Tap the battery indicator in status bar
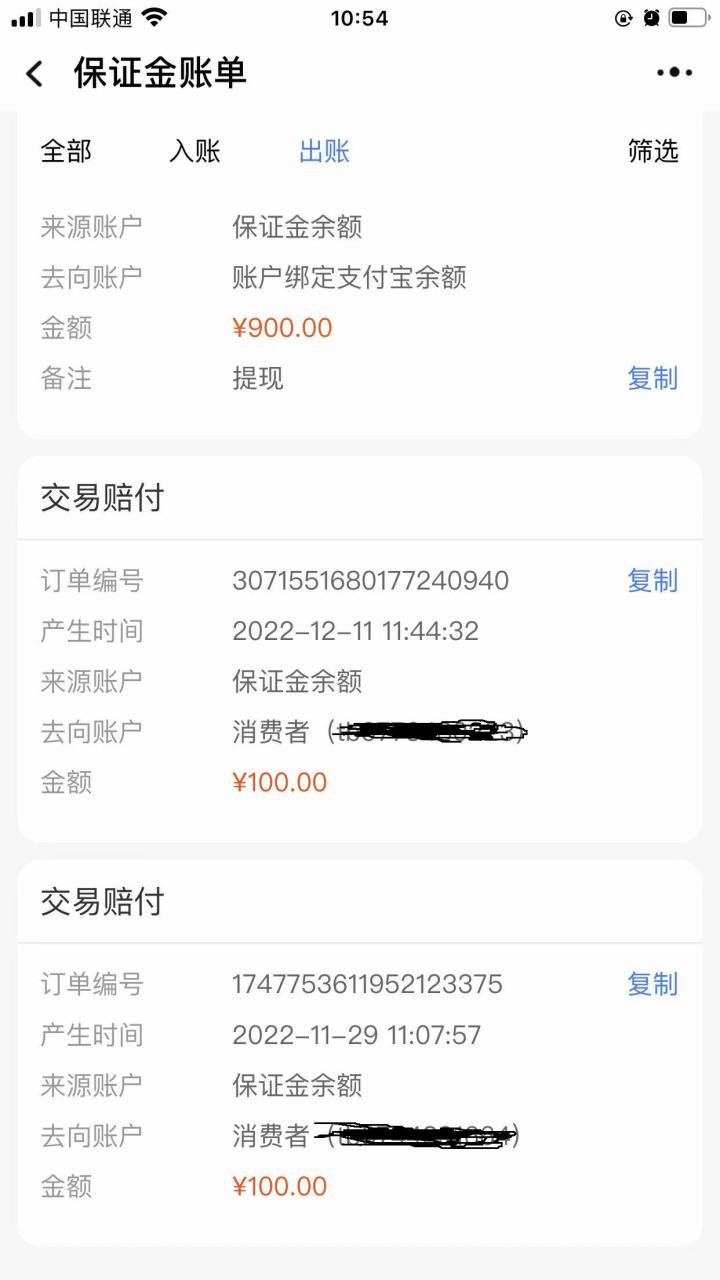The width and height of the screenshot is (720, 1280). (688, 17)
